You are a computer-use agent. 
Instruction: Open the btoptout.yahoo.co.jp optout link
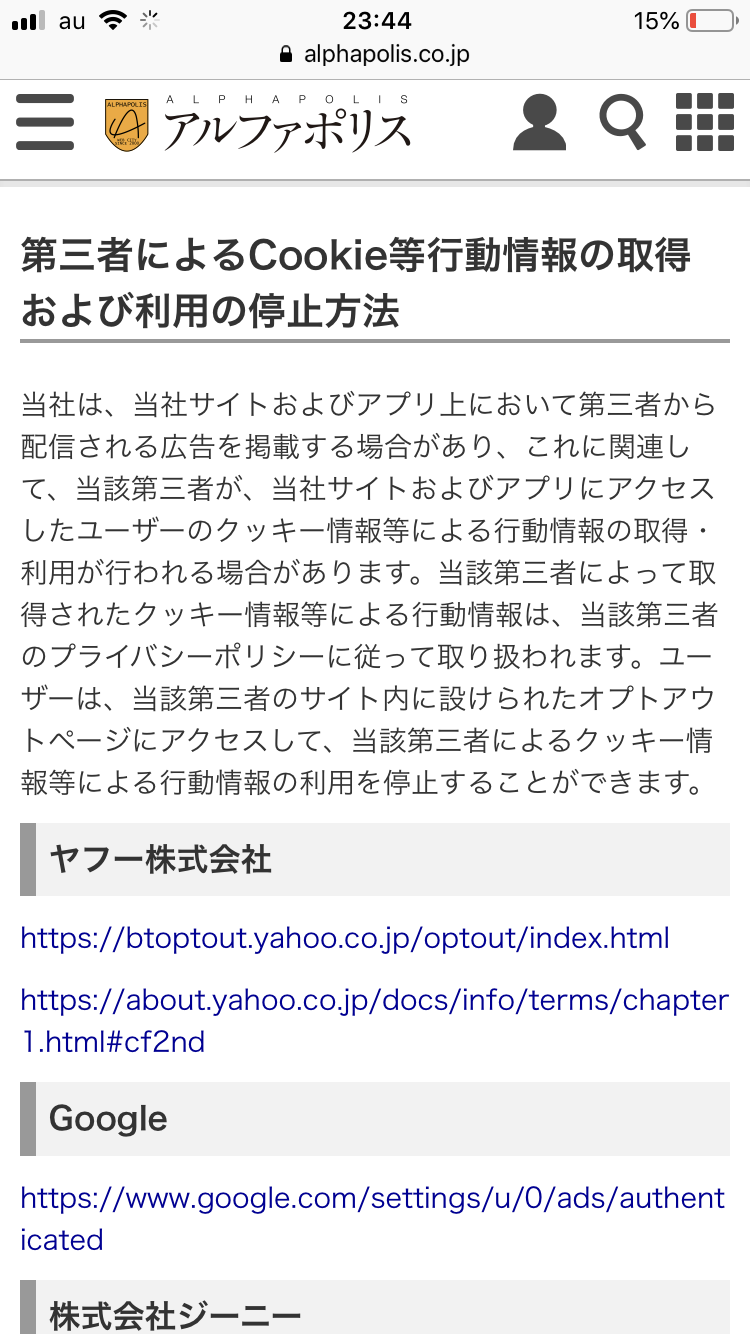coord(345,938)
